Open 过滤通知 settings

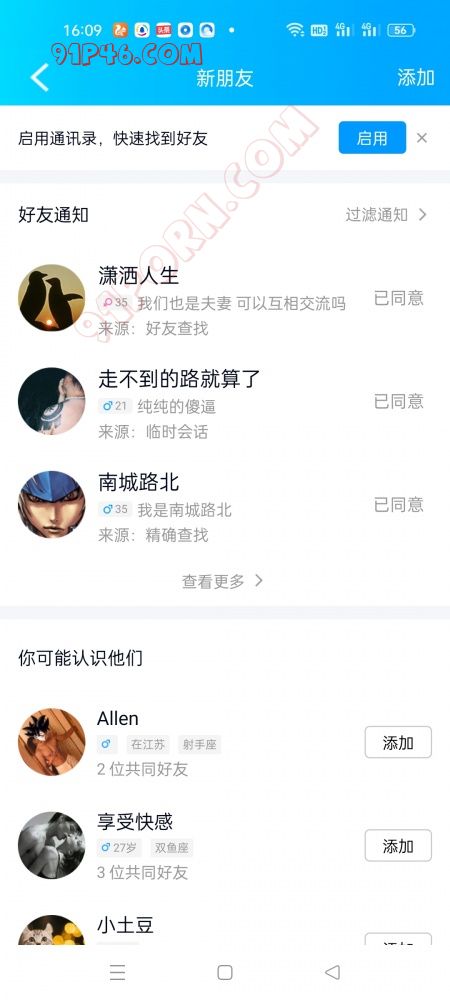(x=386, y=215)
